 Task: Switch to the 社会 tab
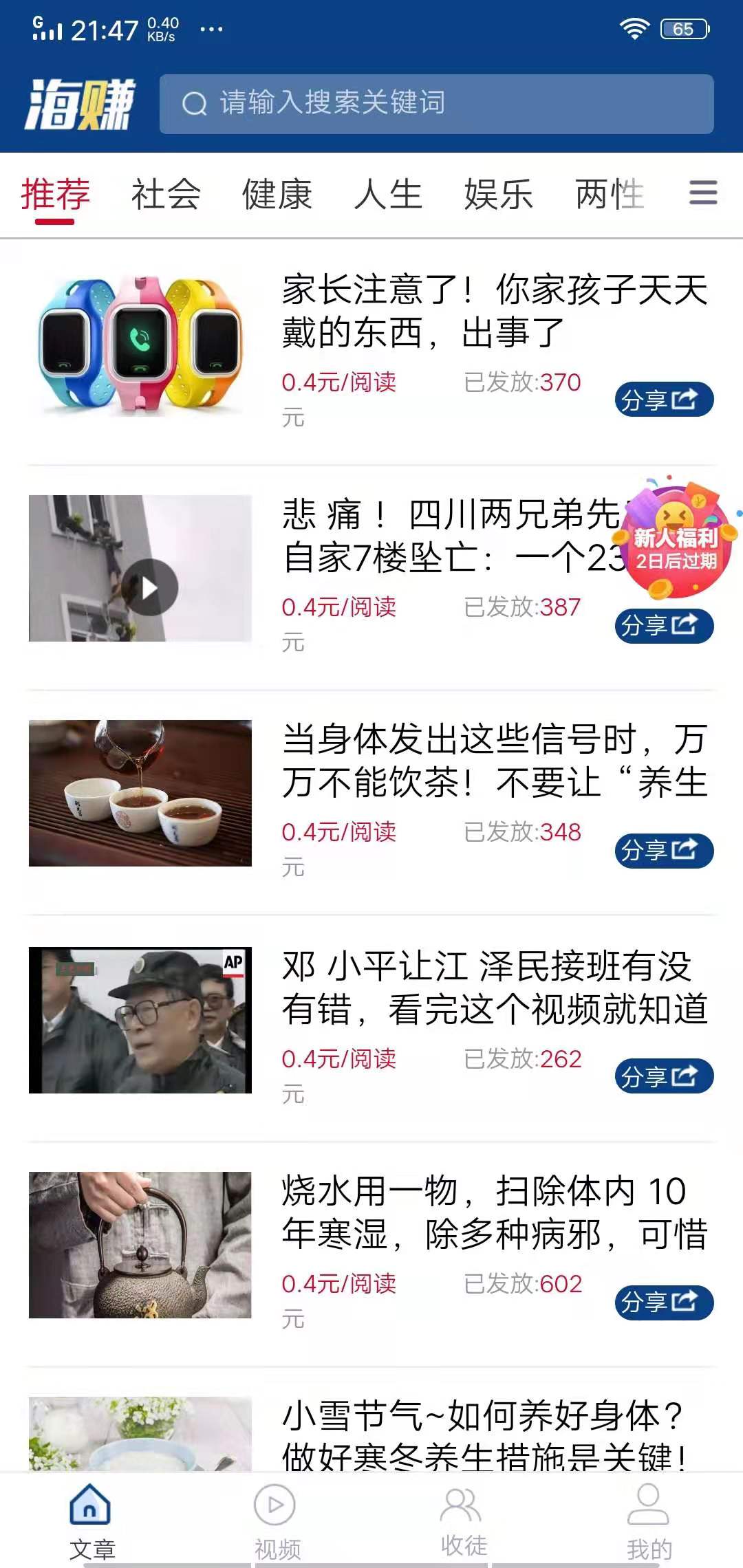[166, 195]
